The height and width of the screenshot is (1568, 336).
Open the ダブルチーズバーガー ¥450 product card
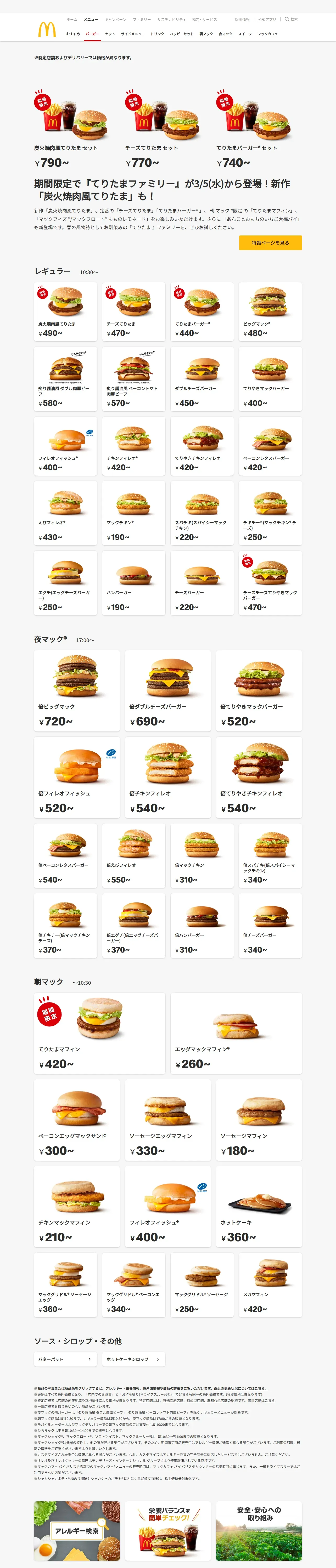coord(202,379)
